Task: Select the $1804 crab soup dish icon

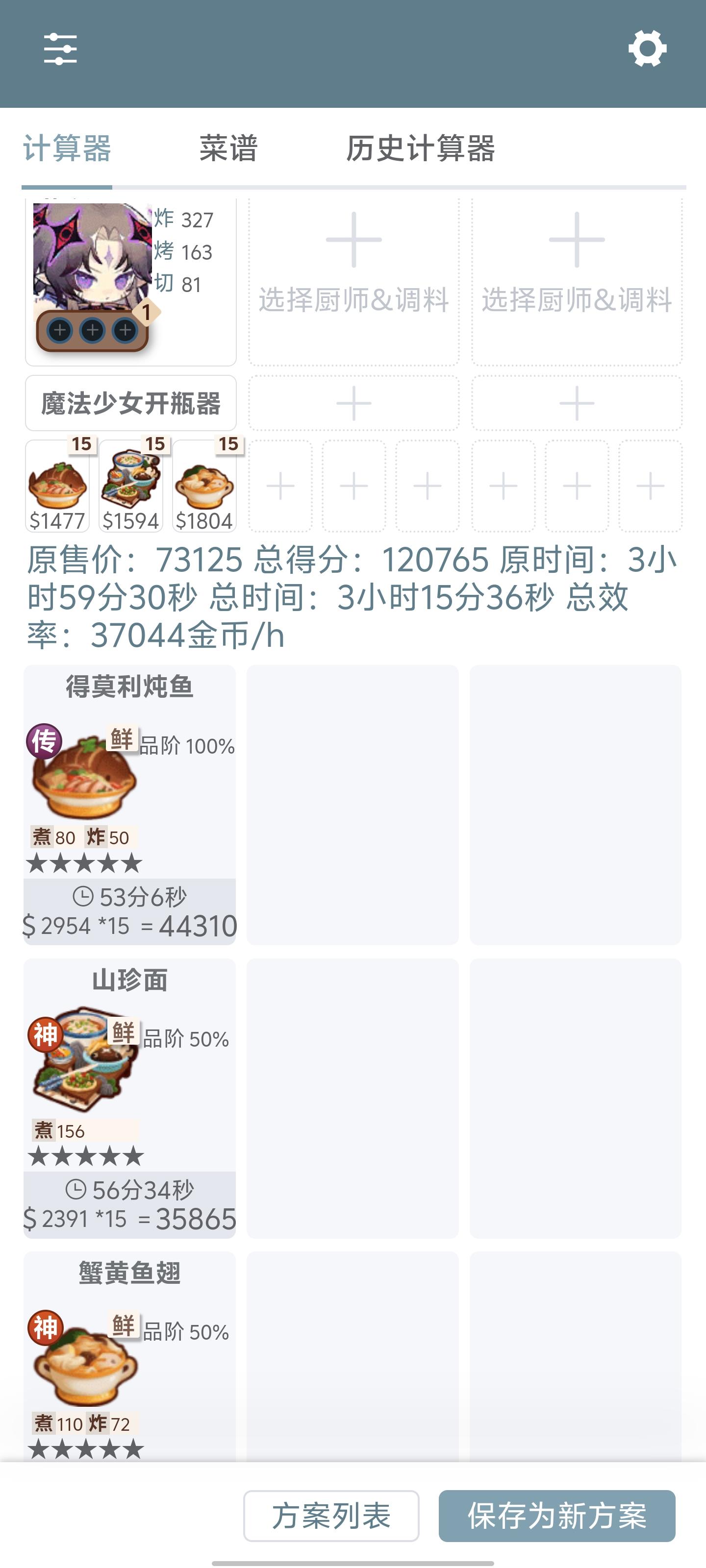Action: [204, 484]
